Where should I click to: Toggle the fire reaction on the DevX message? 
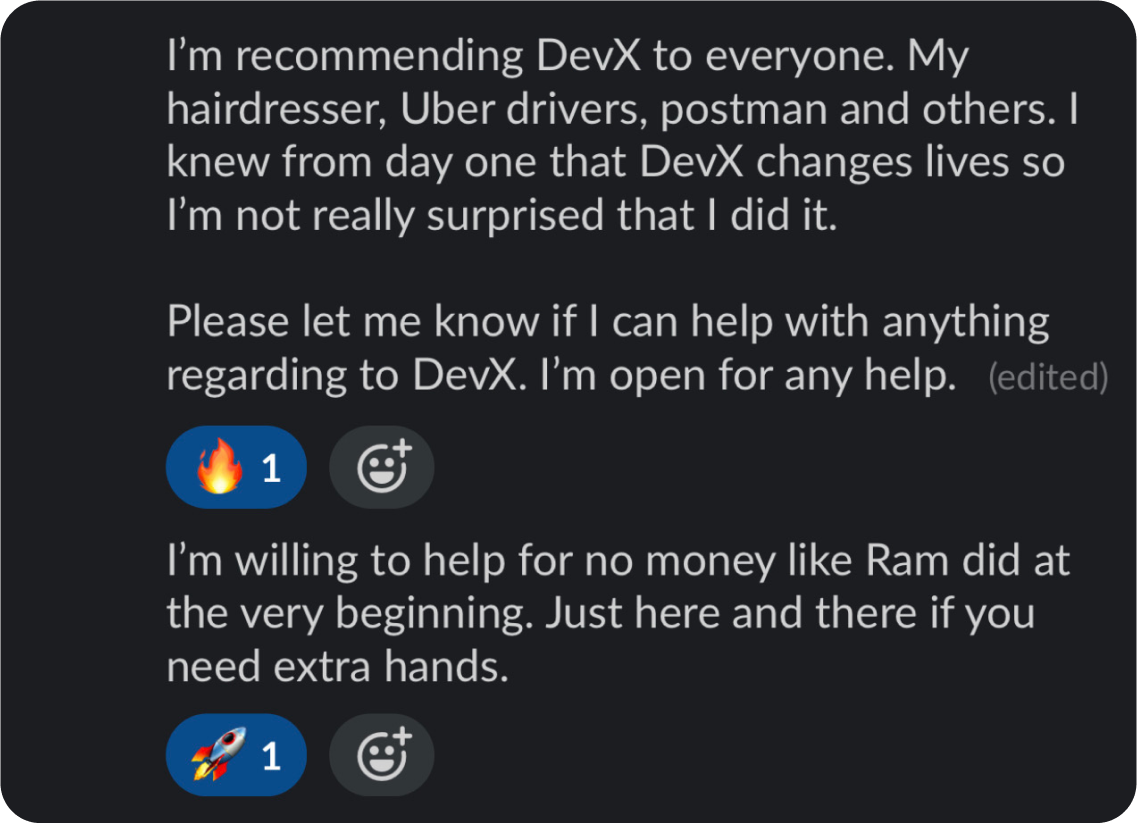click(236, 467)
